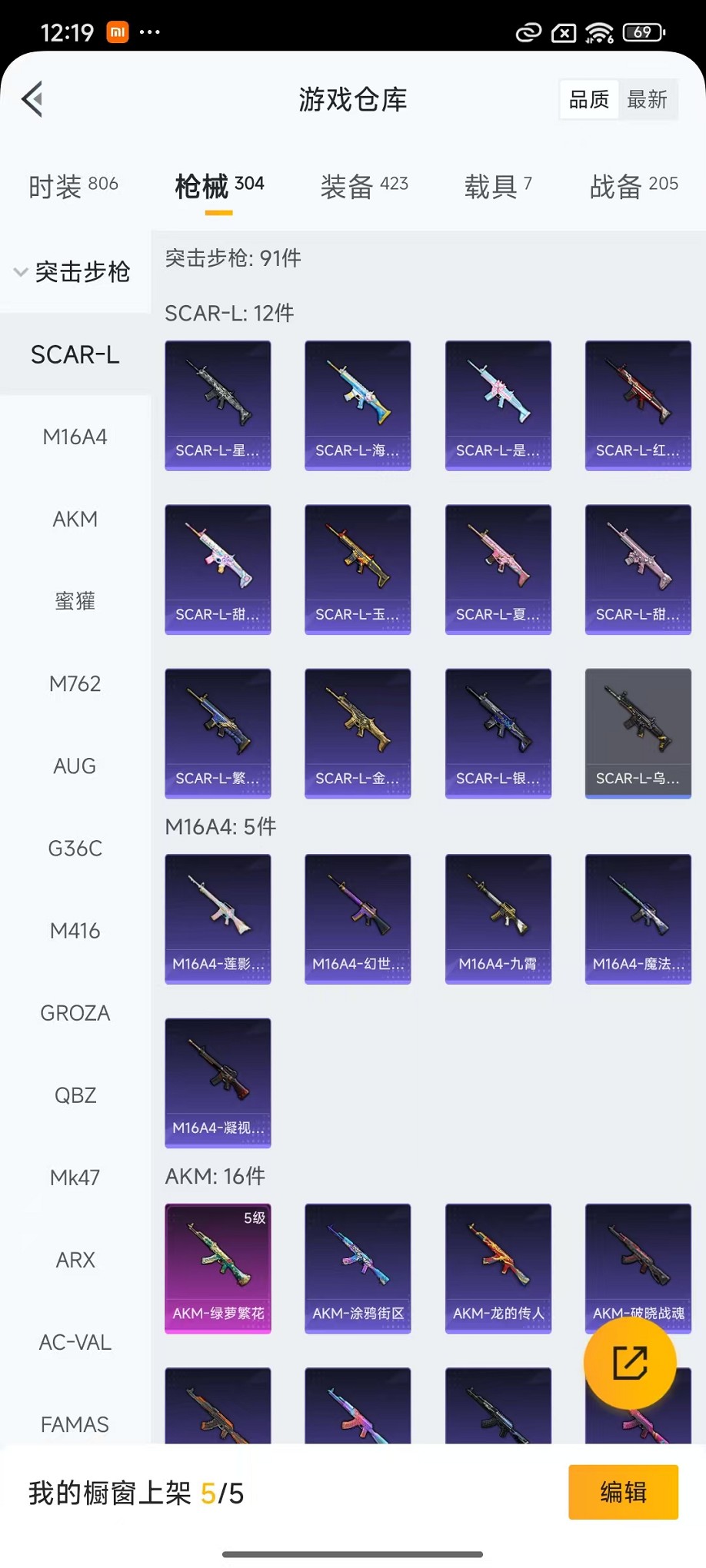Choose M416 from the weapon list
The image size is (706, 1568).
[75, 931]
